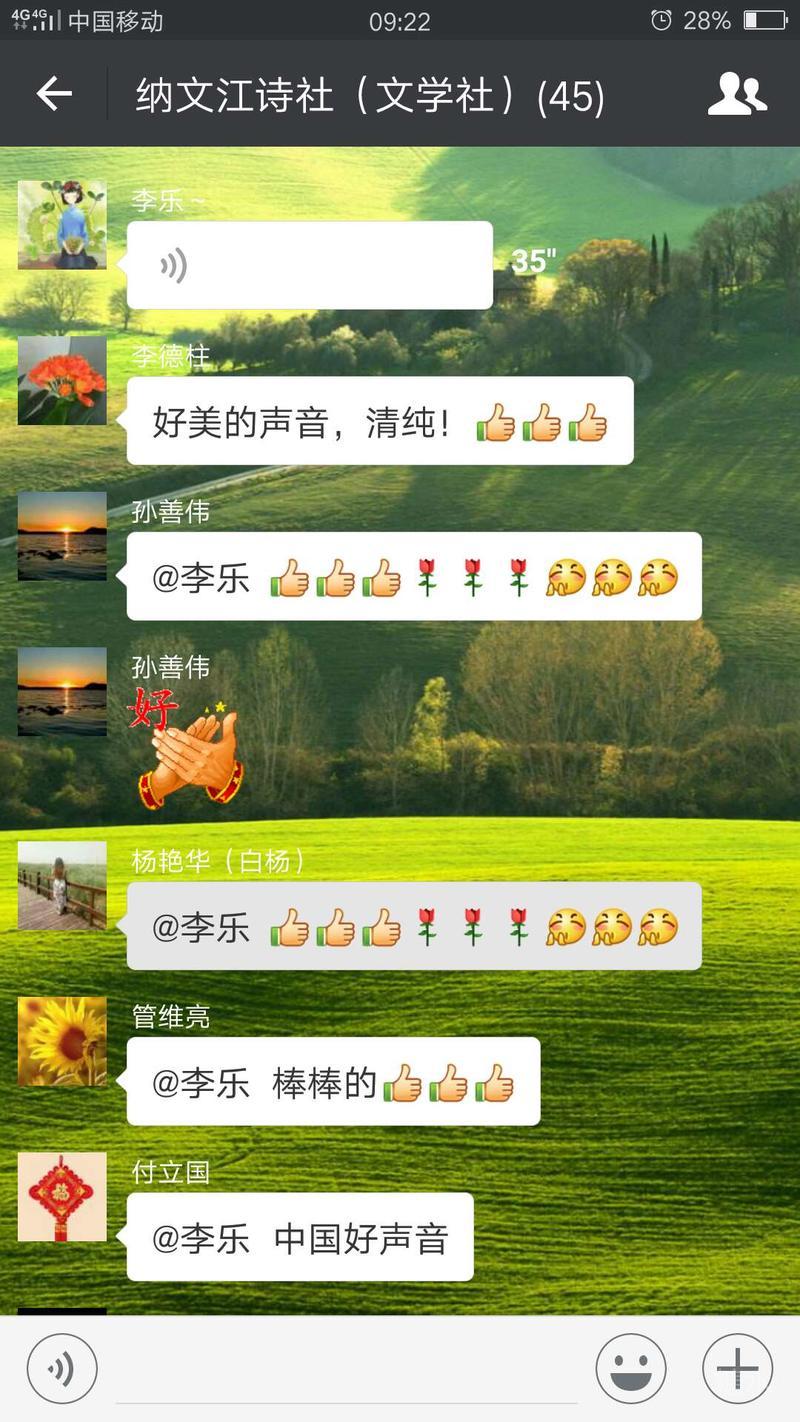Open 付立国's avatar profile

coord(62,1197)
